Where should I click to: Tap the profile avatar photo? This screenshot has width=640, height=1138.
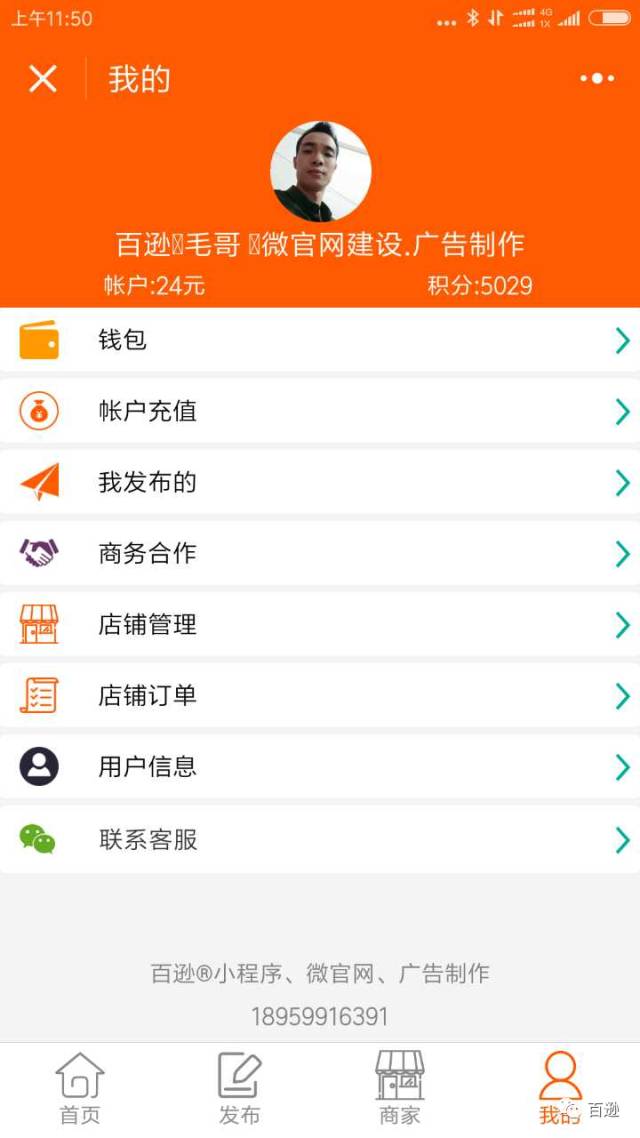(x=321, y=172)
